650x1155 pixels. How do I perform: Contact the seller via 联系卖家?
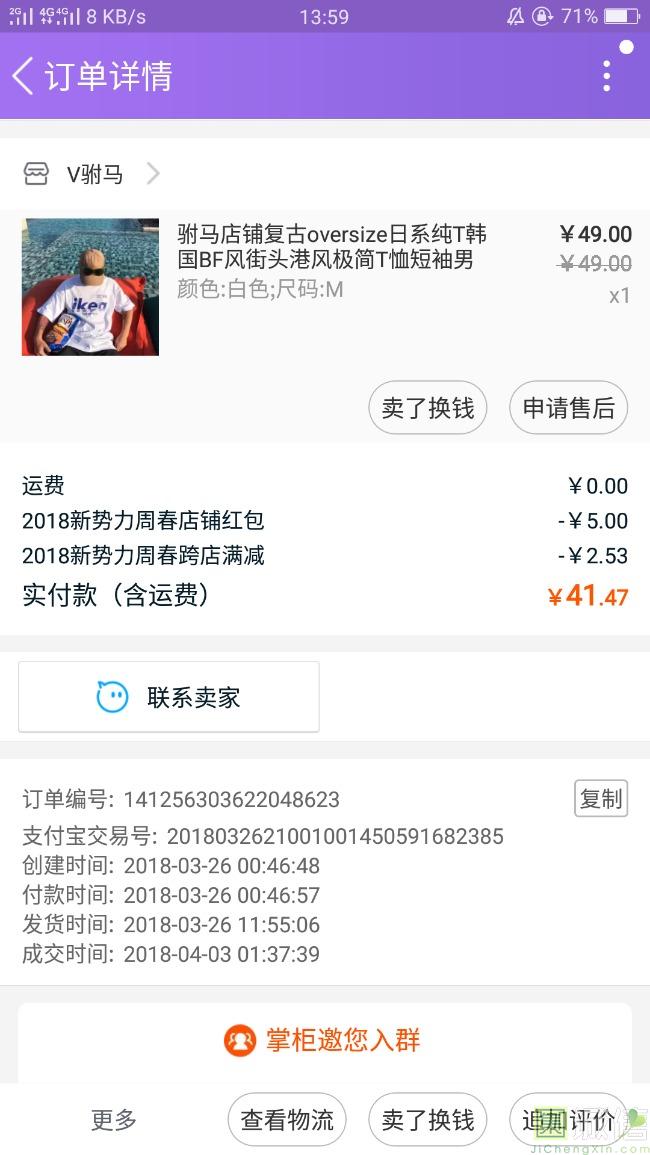point(169,697)
